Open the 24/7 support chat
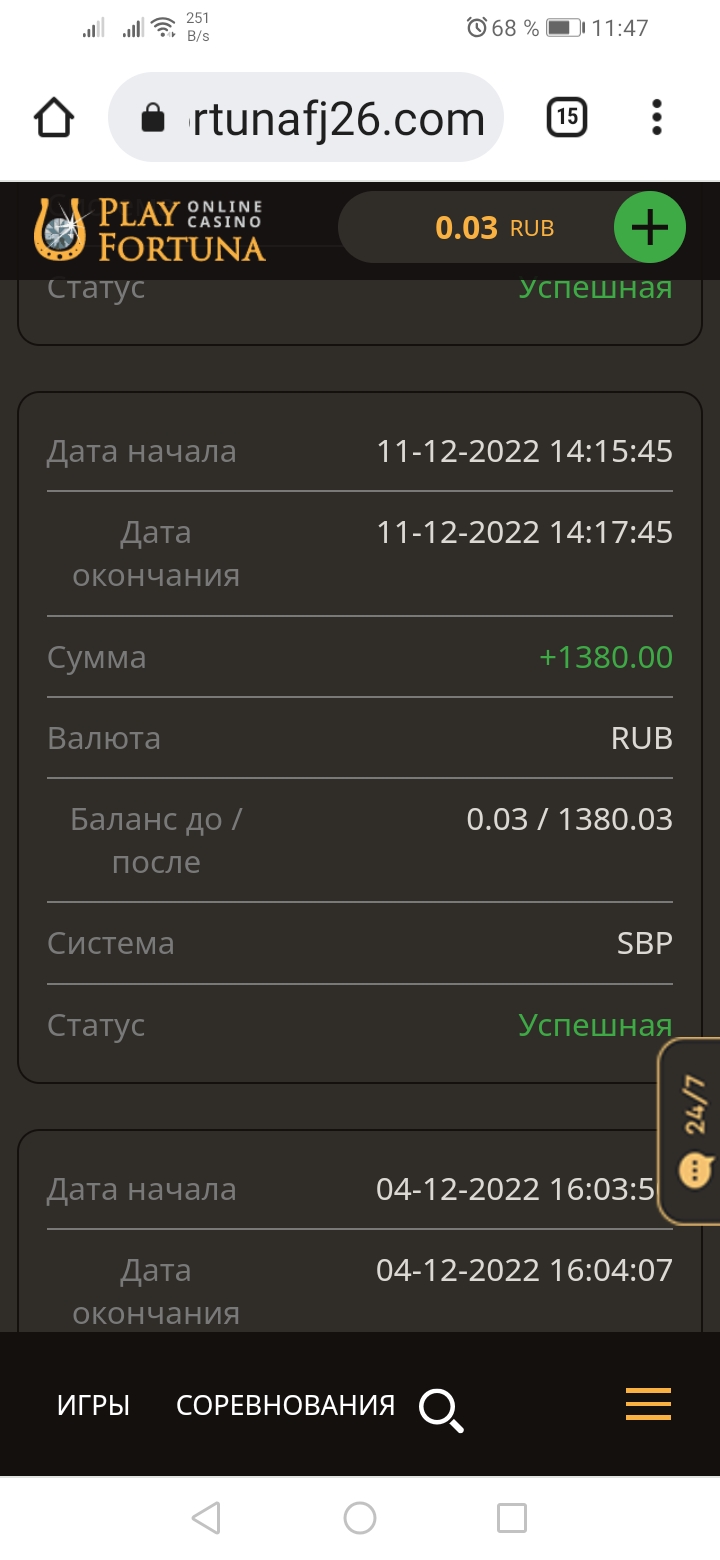Image resolution: width=720 pixels, height=1560 pixels. [694, 1130]
